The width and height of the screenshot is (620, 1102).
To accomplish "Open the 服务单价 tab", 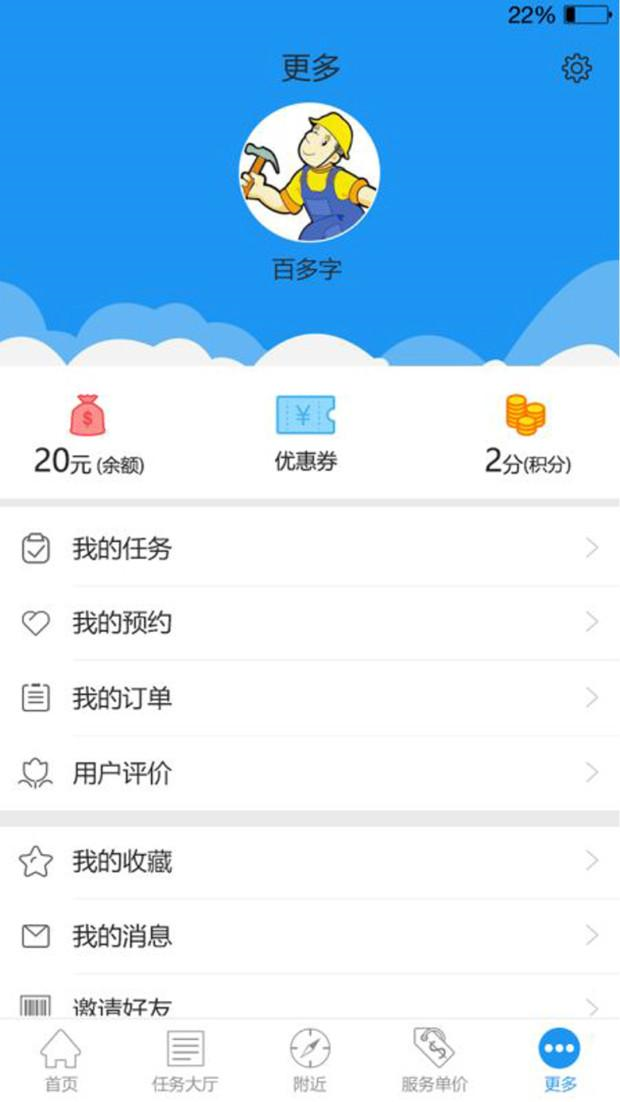I will (x=434, y=1060).
